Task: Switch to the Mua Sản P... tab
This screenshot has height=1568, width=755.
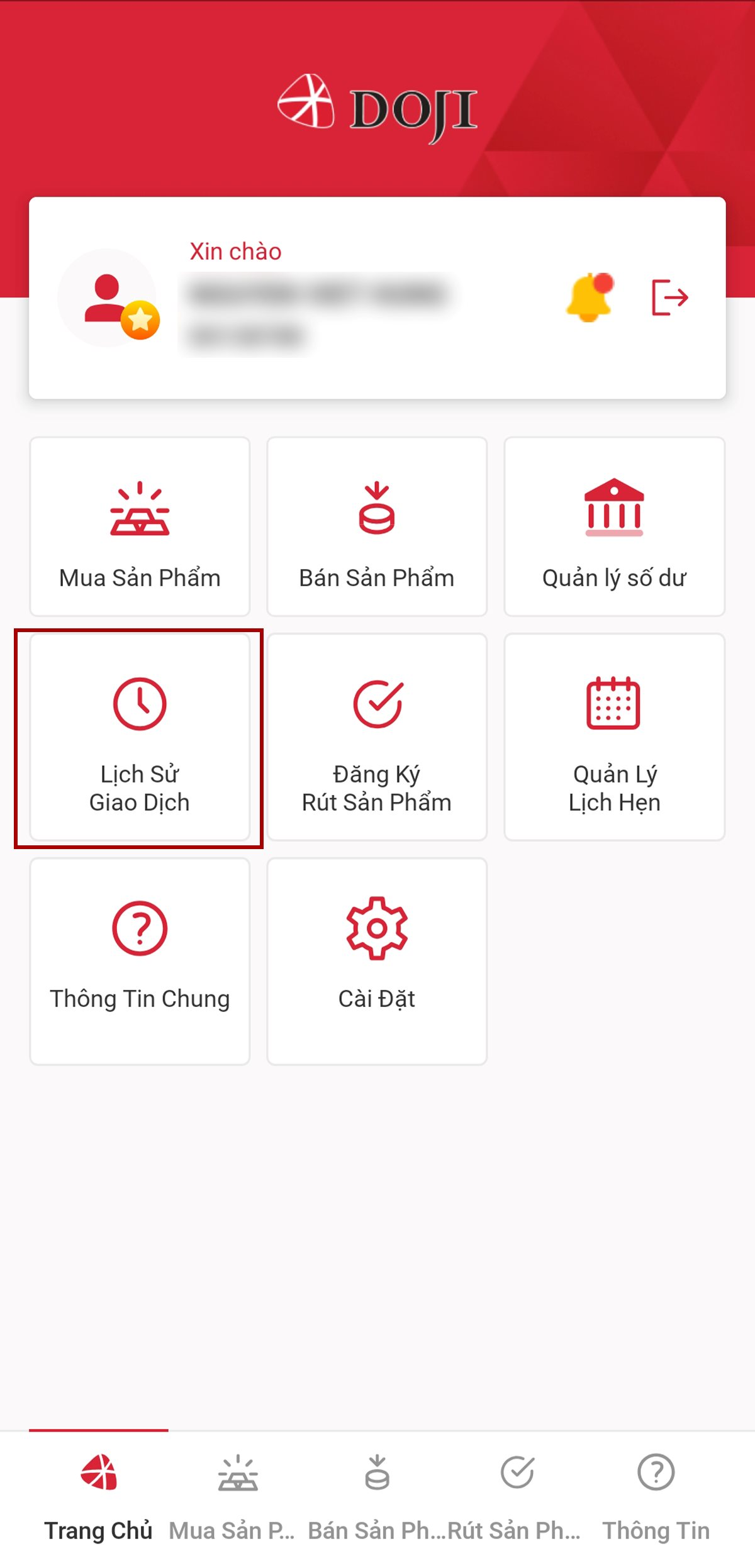Action: click(x=238, y=1497)
